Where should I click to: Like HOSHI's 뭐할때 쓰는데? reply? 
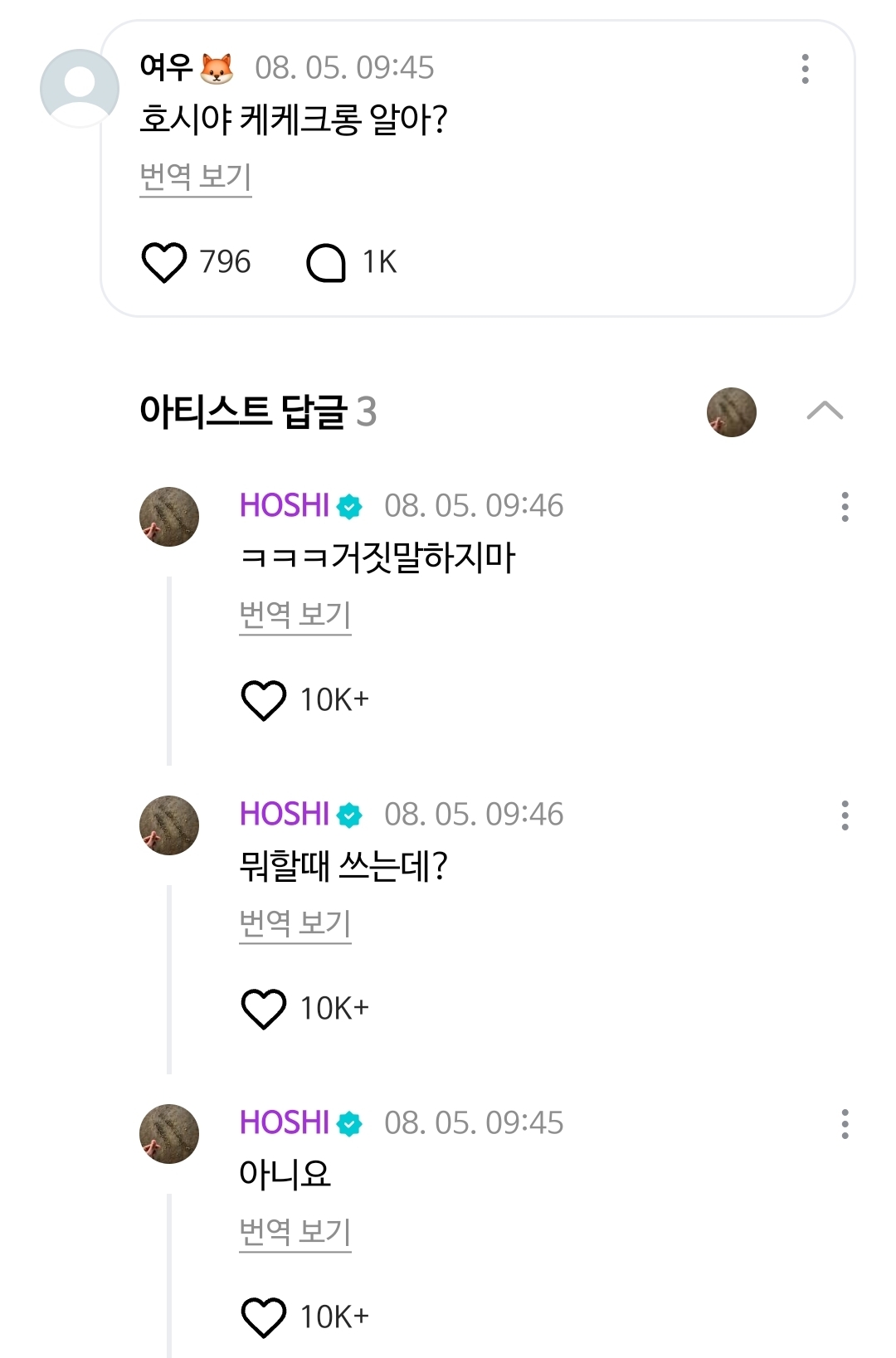point(263,1009)
